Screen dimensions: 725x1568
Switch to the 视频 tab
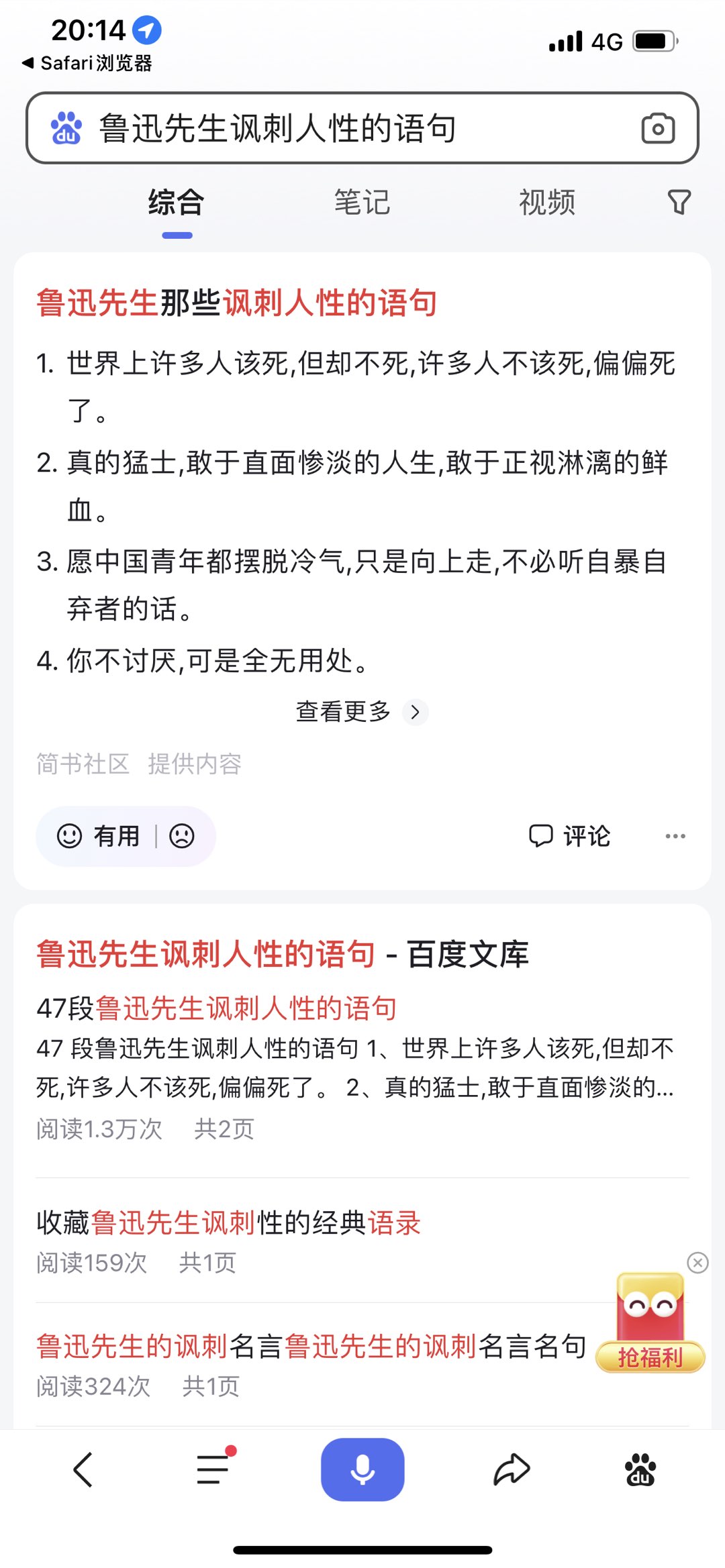546,203
